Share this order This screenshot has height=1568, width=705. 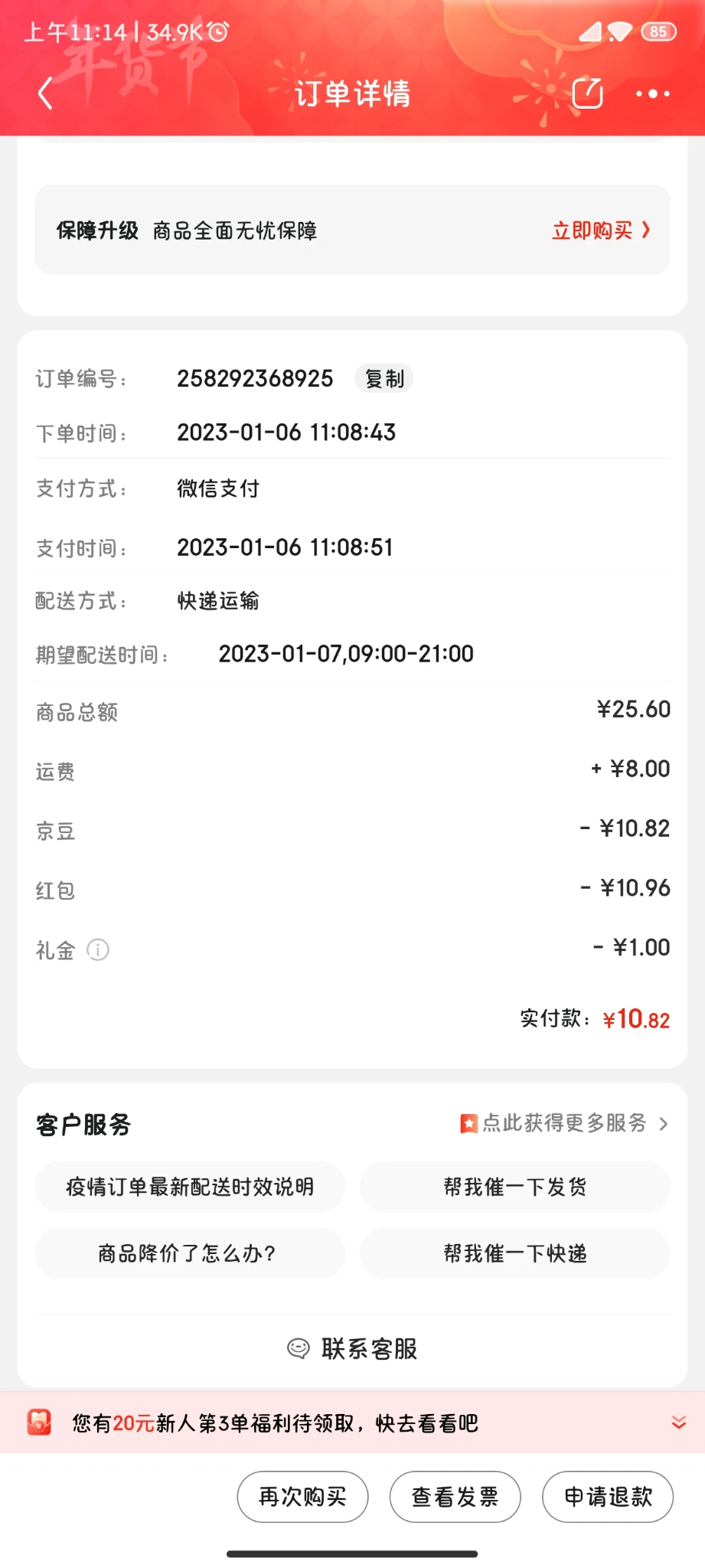tap(588, 93)
